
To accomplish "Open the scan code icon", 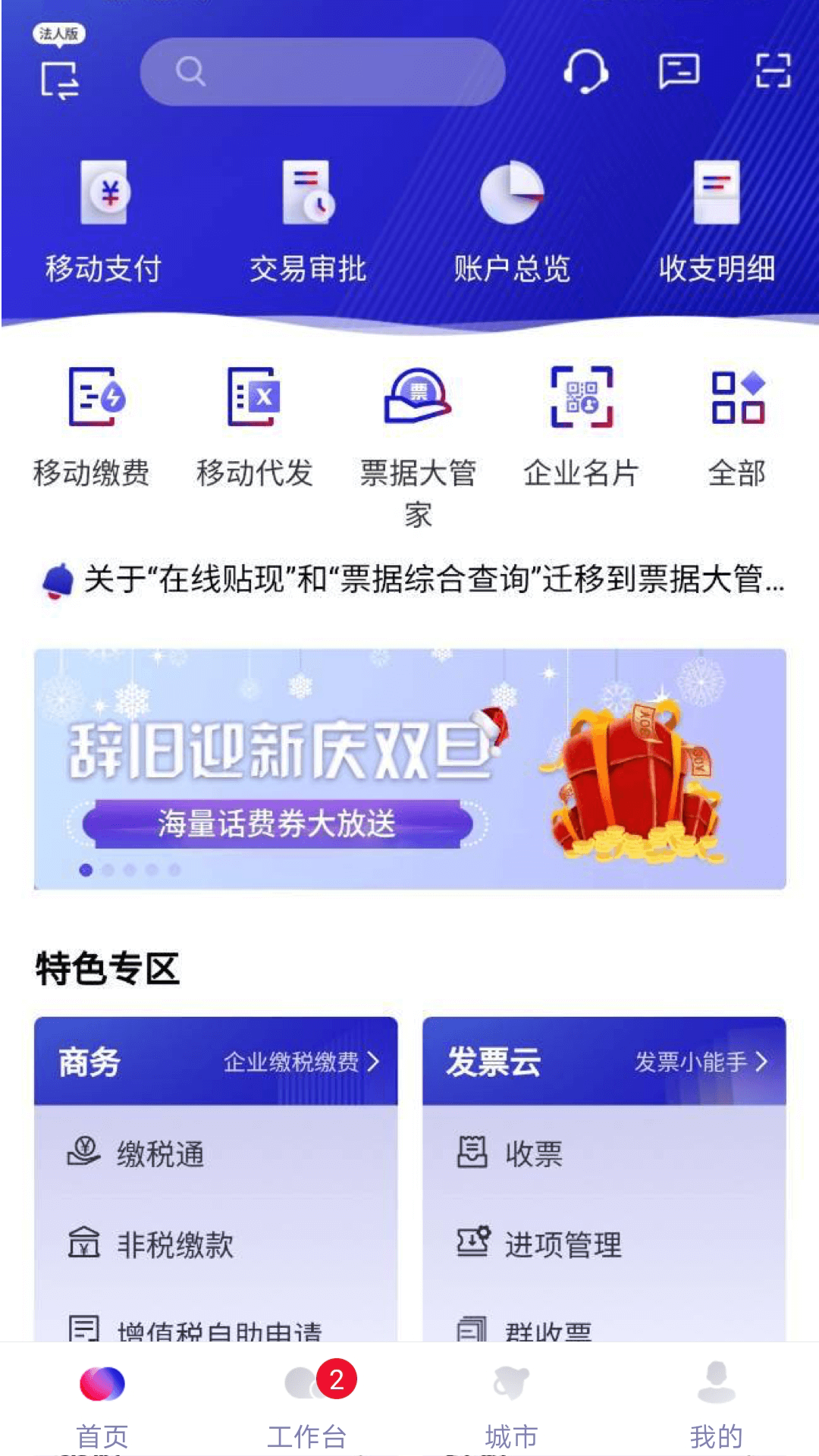I will pyautogui.click(x=773, y=72).
